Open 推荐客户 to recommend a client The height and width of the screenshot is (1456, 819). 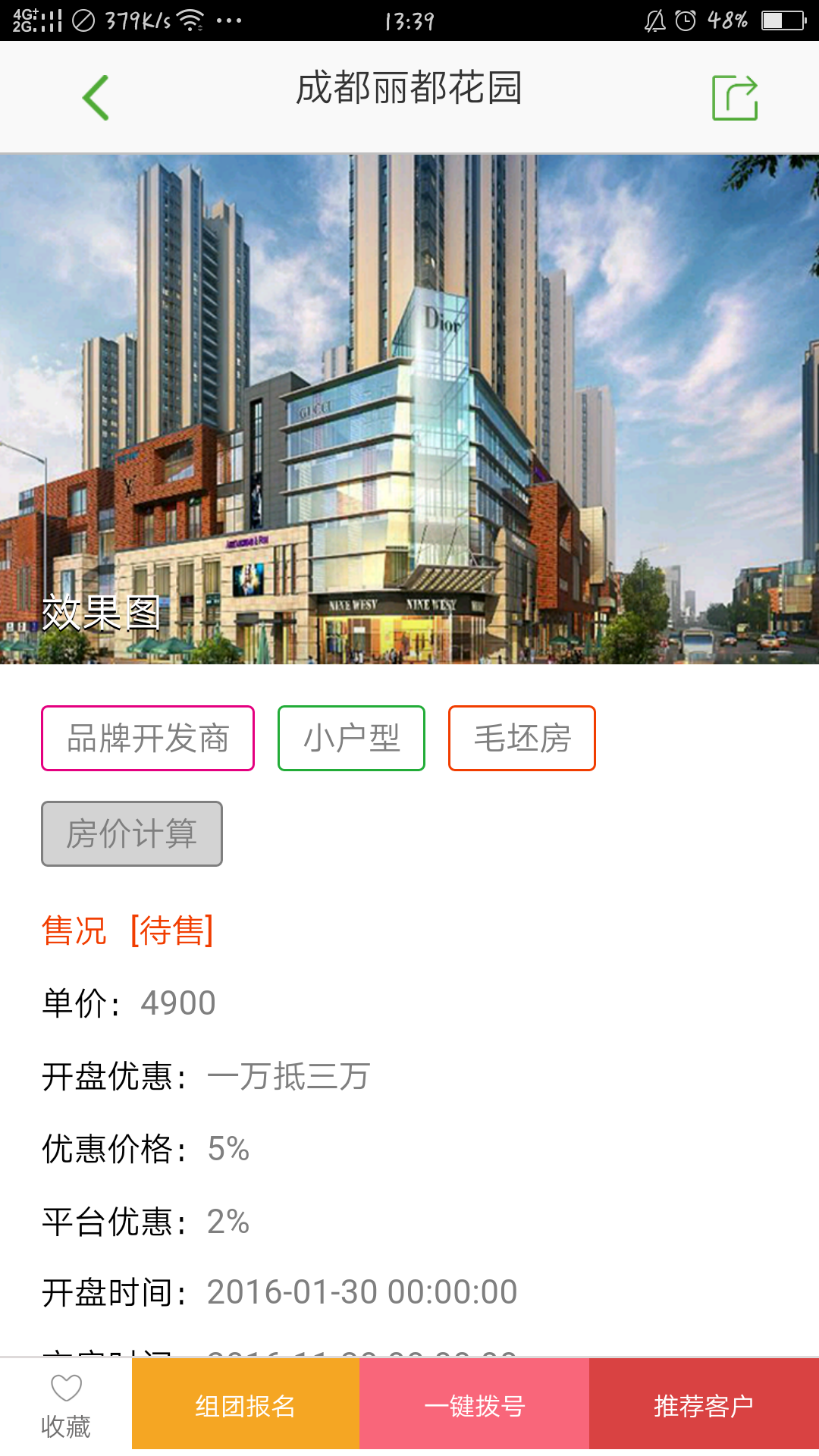tap(704, 1404)
